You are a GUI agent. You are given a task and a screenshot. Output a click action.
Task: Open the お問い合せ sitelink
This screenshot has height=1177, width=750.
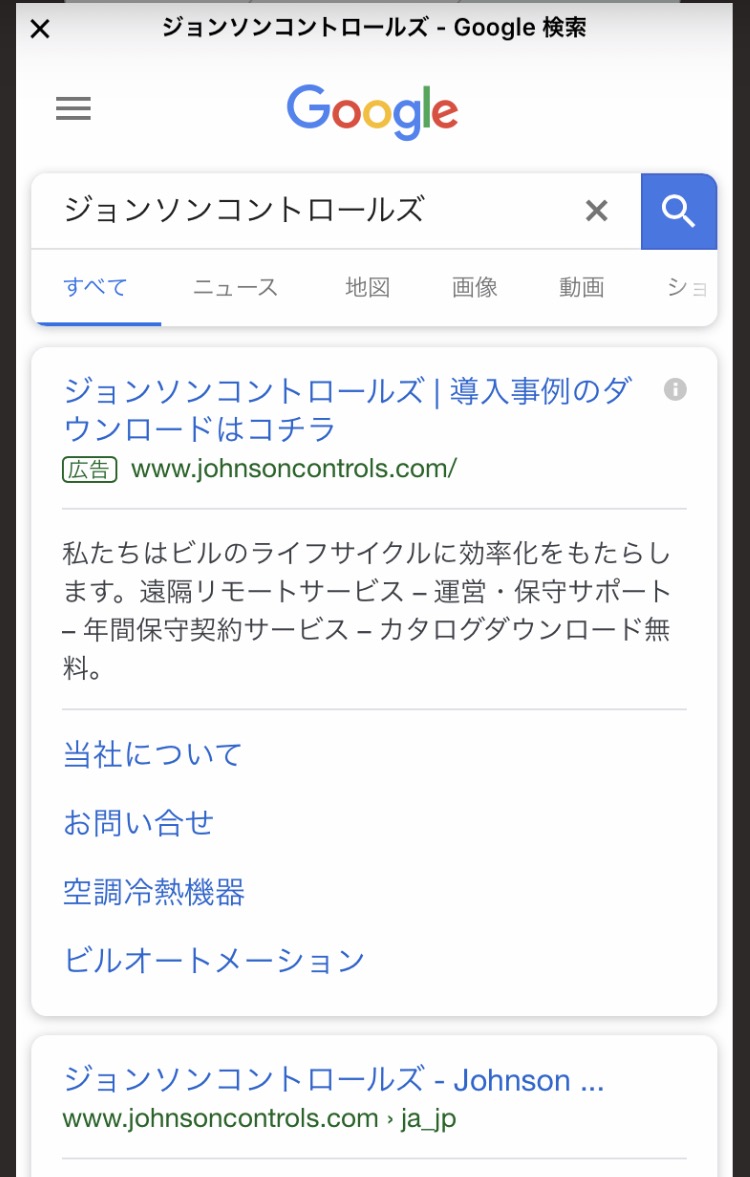click(x=138, y=823)
